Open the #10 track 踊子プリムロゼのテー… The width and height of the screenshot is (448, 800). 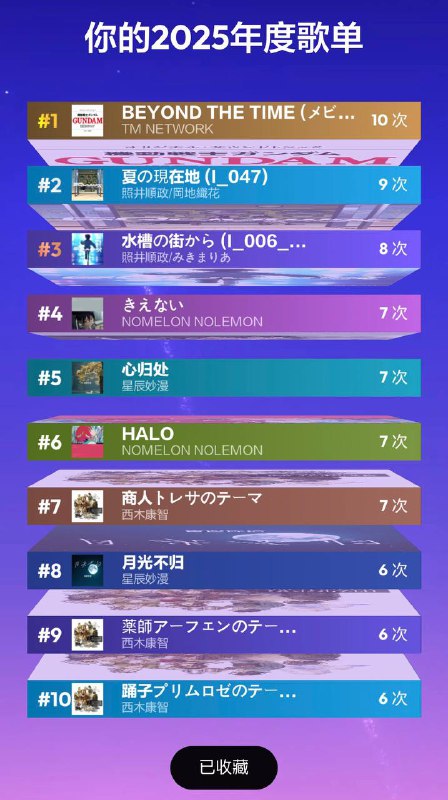point(224,699)
